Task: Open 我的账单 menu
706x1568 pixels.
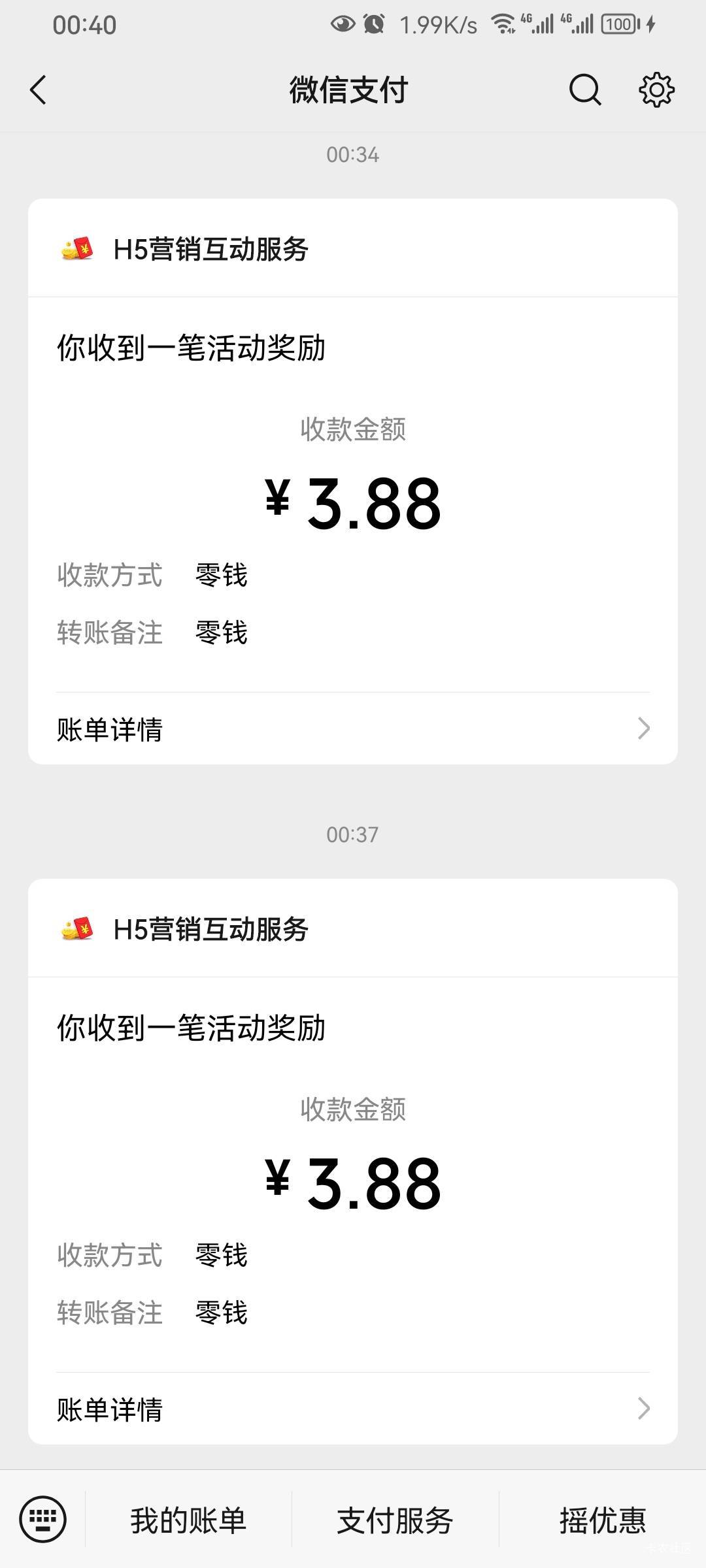Action: (x=188, y=1520)
